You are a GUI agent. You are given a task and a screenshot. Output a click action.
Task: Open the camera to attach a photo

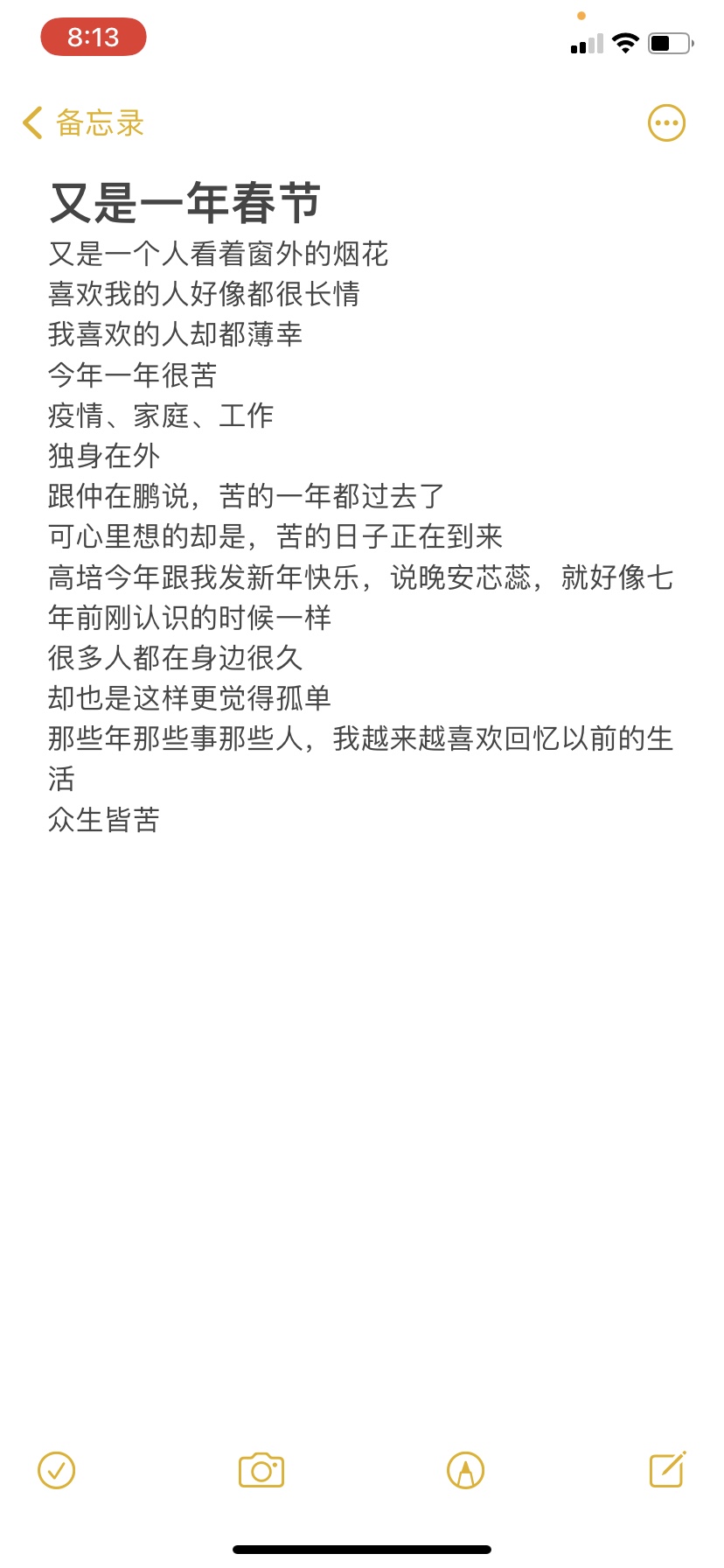pyautogui.click(x=261, y=1471)
